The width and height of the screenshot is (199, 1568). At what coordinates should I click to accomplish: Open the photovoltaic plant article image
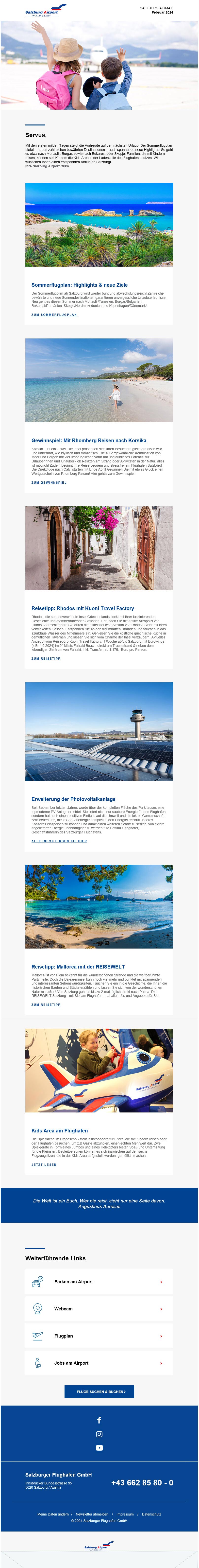99,731
